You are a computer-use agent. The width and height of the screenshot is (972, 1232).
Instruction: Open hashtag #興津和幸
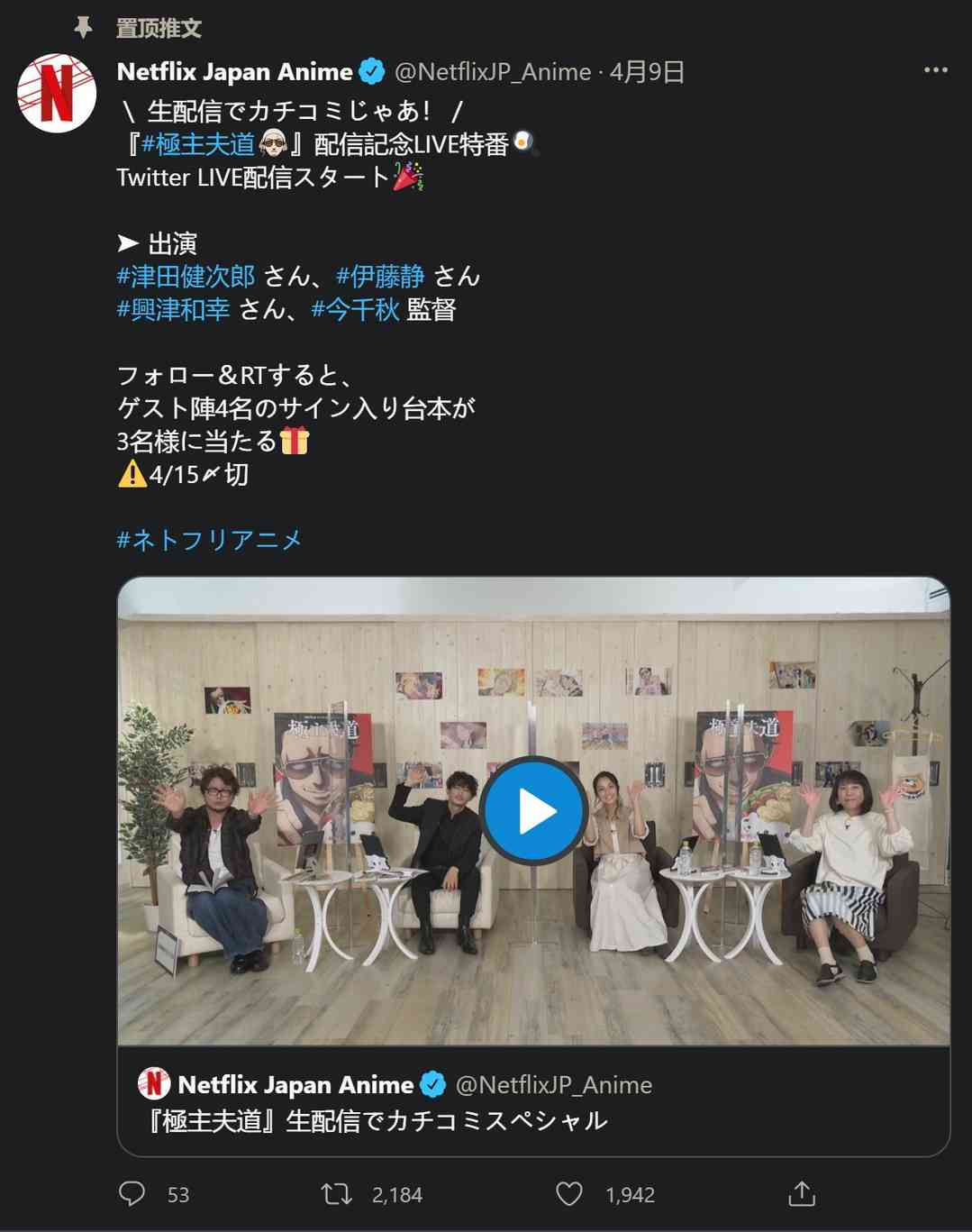coord(173,309)
